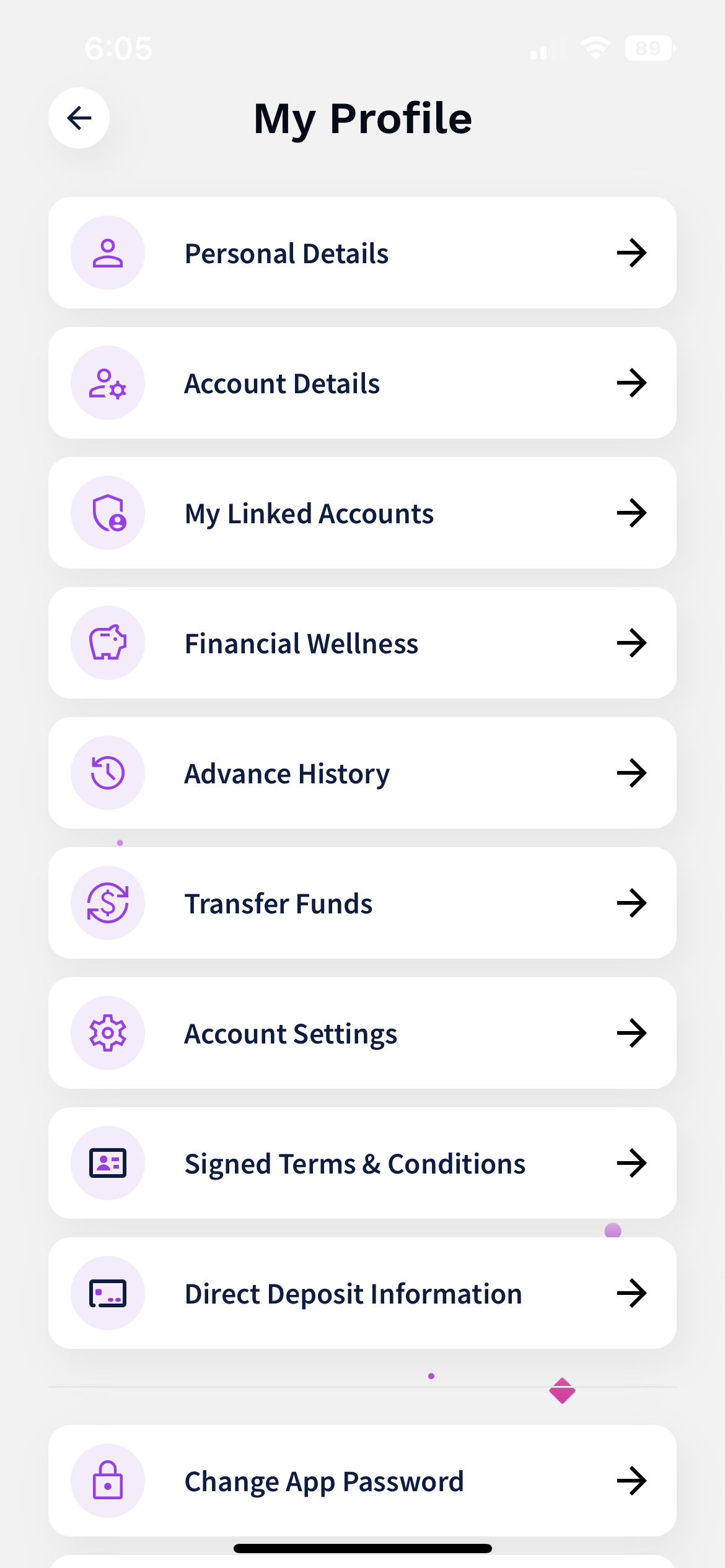Select the Account Settings gear icon
The width and height of the screenshot is (725, 1568).
point(108,1032)
